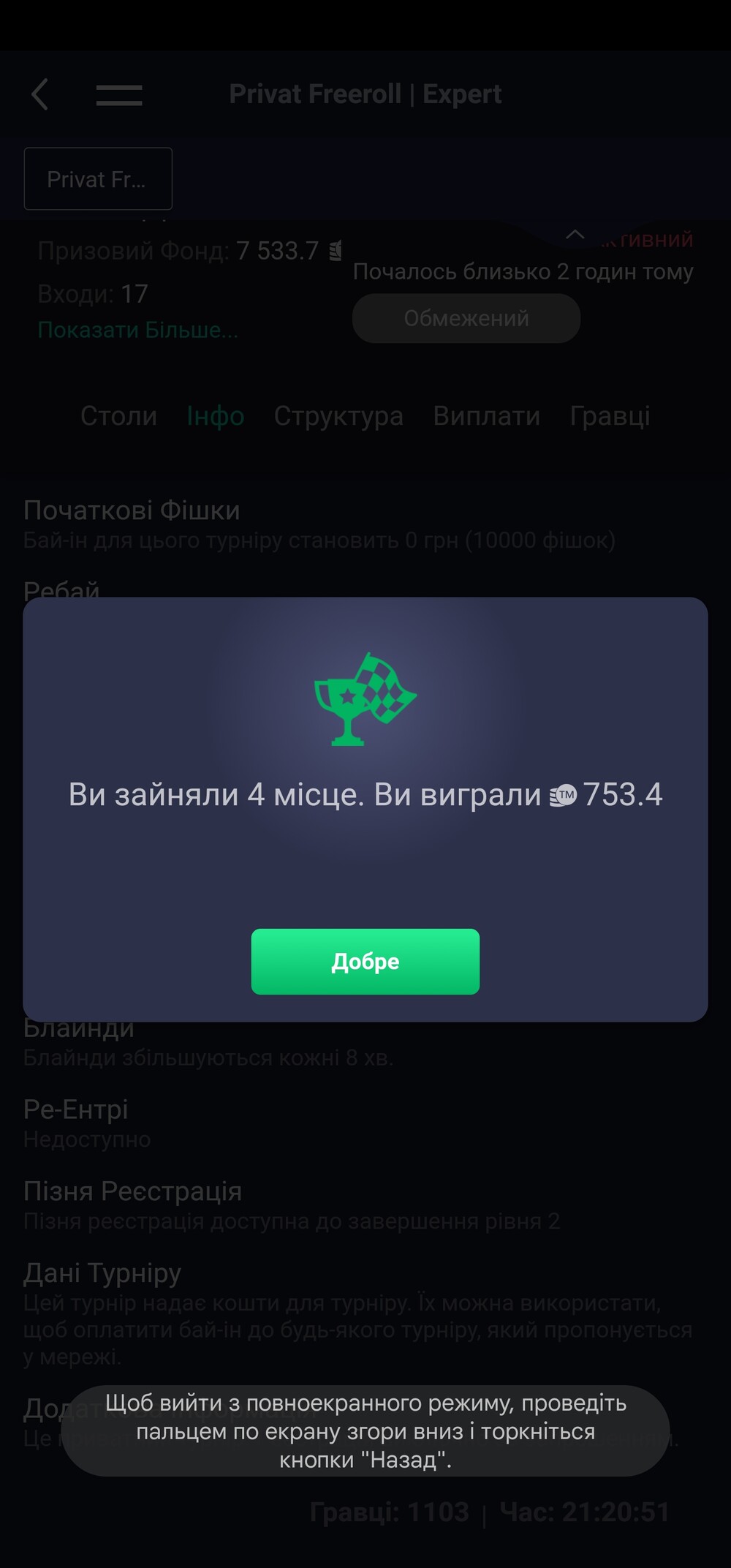Switch to the Структура tab
Screen dimensions: 731x1568
tap(338, 415)
